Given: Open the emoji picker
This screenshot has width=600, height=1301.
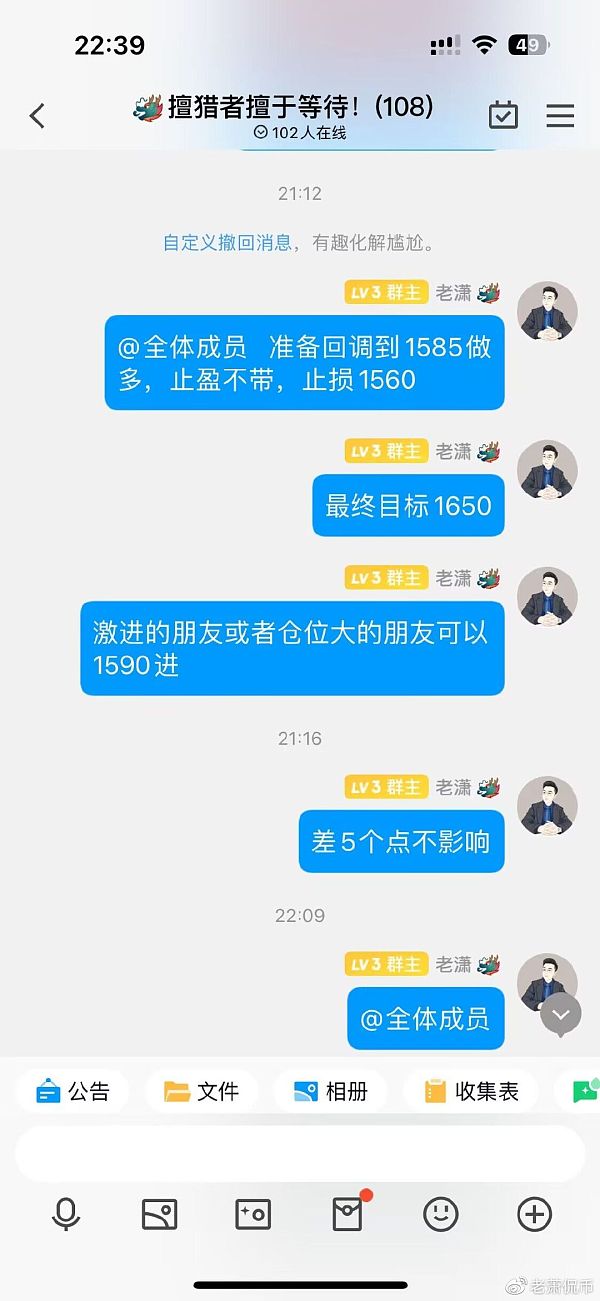Looking at the screenshot, I should (440, 1215).
